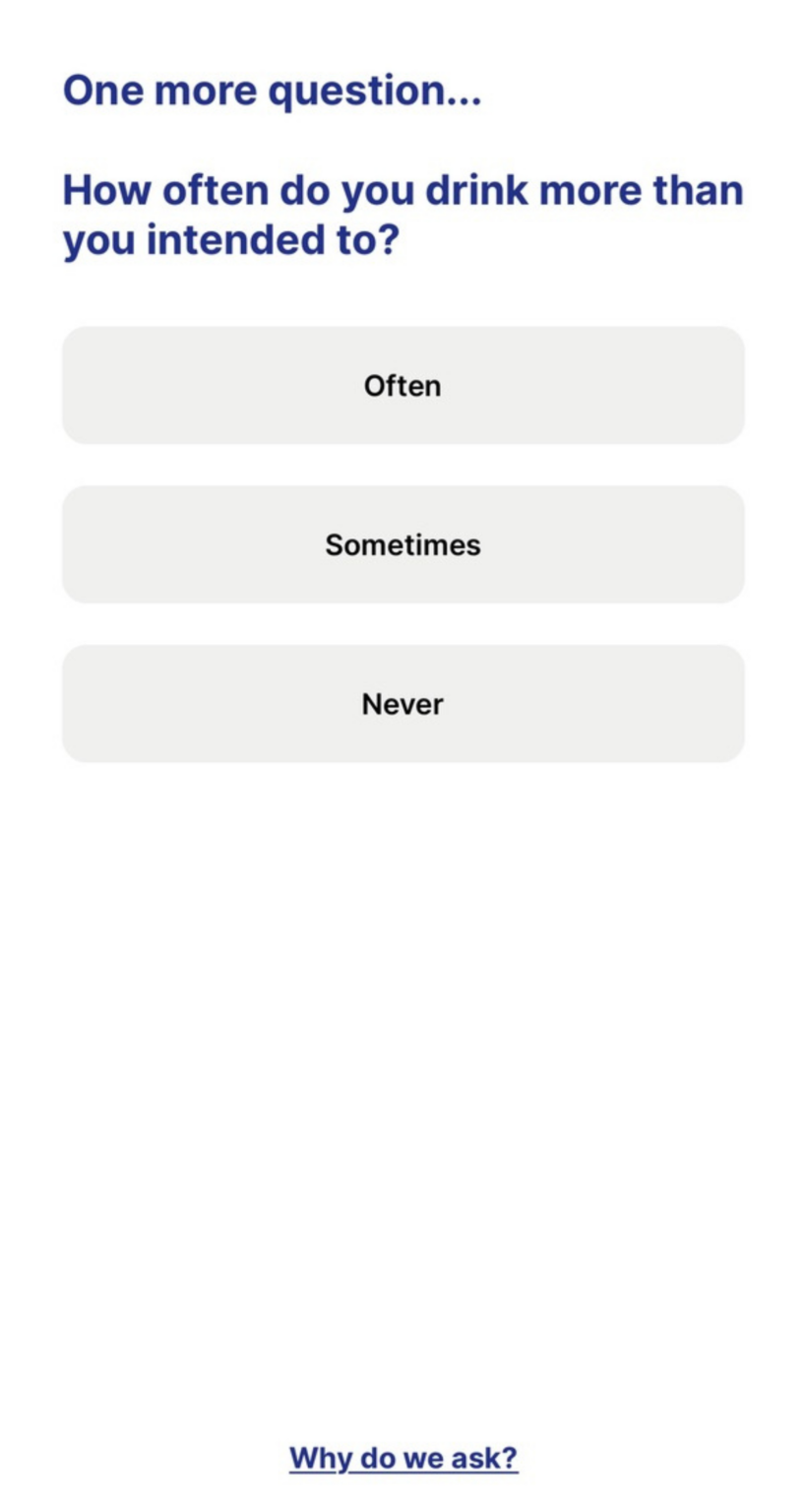Click Never to indicate you never overdrink

click(x=403, y=703)
